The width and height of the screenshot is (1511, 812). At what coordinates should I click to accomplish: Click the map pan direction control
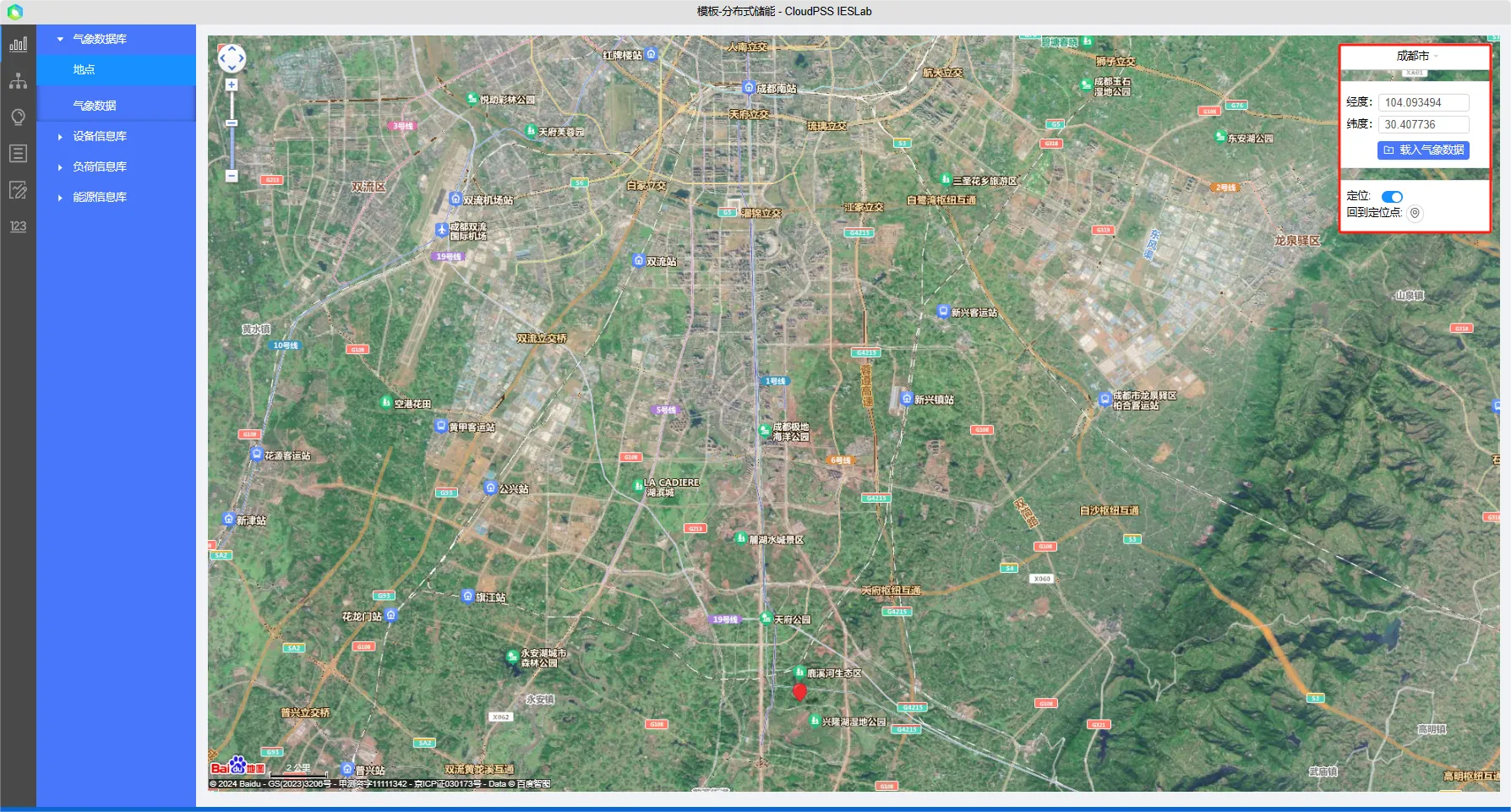coord(232,58)
